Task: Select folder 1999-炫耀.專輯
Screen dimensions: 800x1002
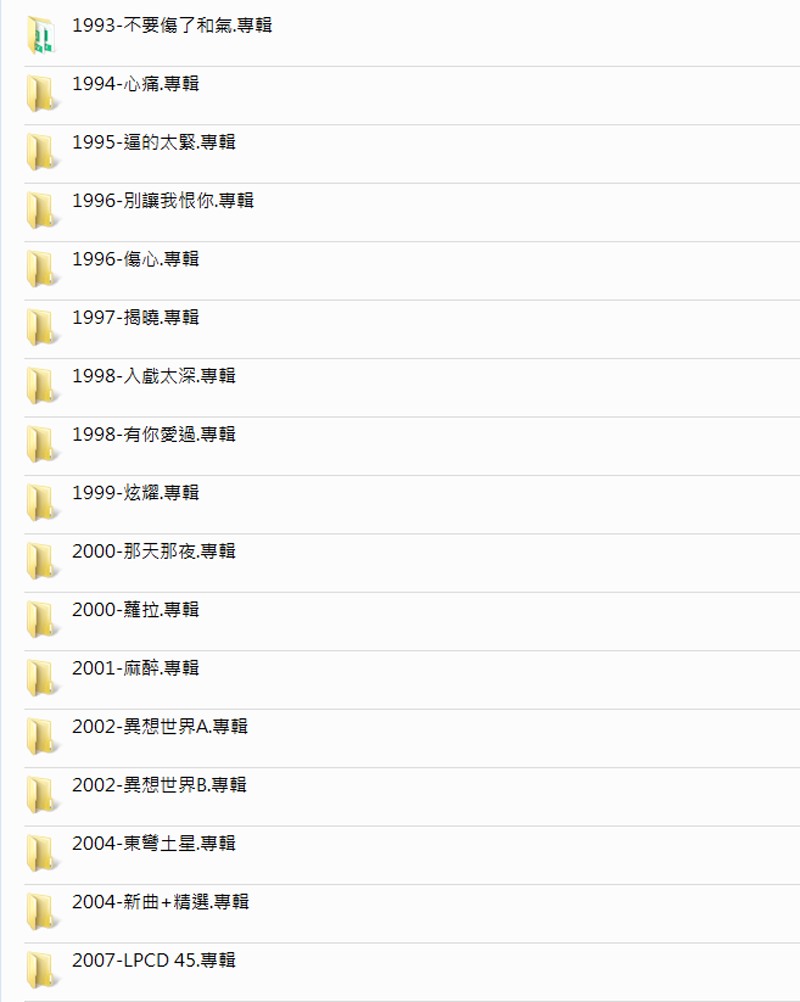Action: point(135,493)
